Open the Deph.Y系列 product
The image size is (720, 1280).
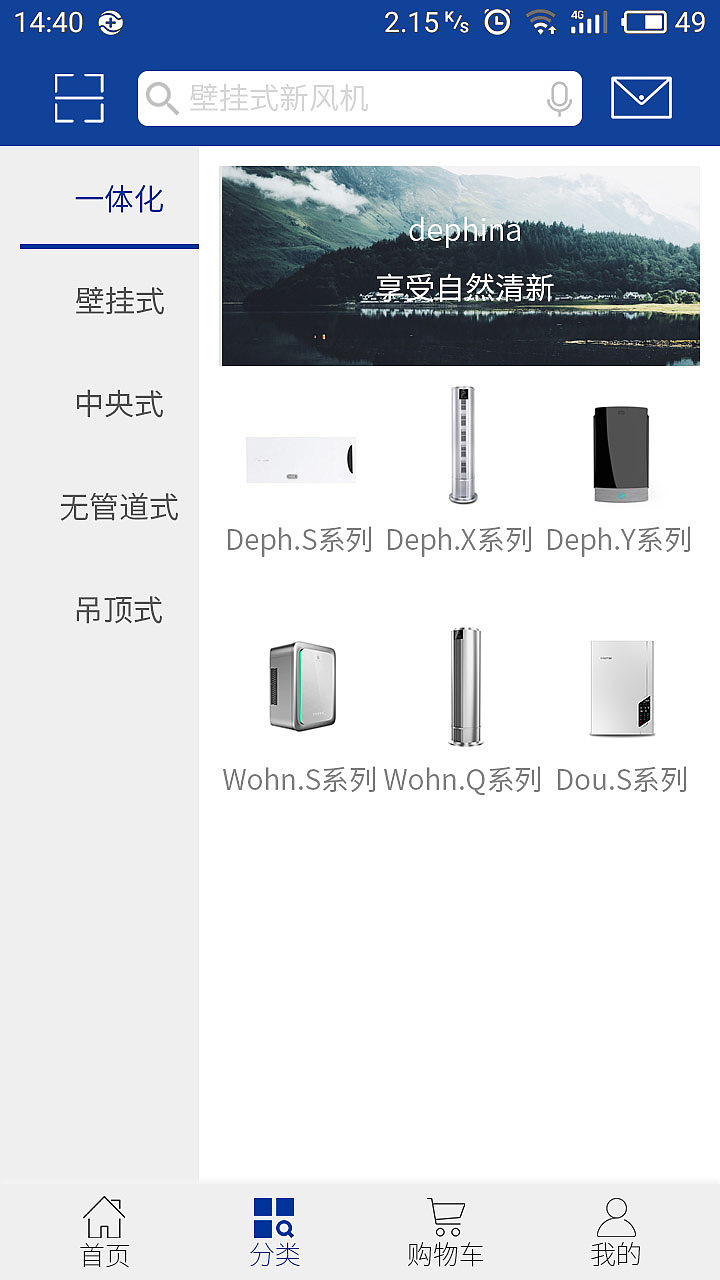pos(620,470)
